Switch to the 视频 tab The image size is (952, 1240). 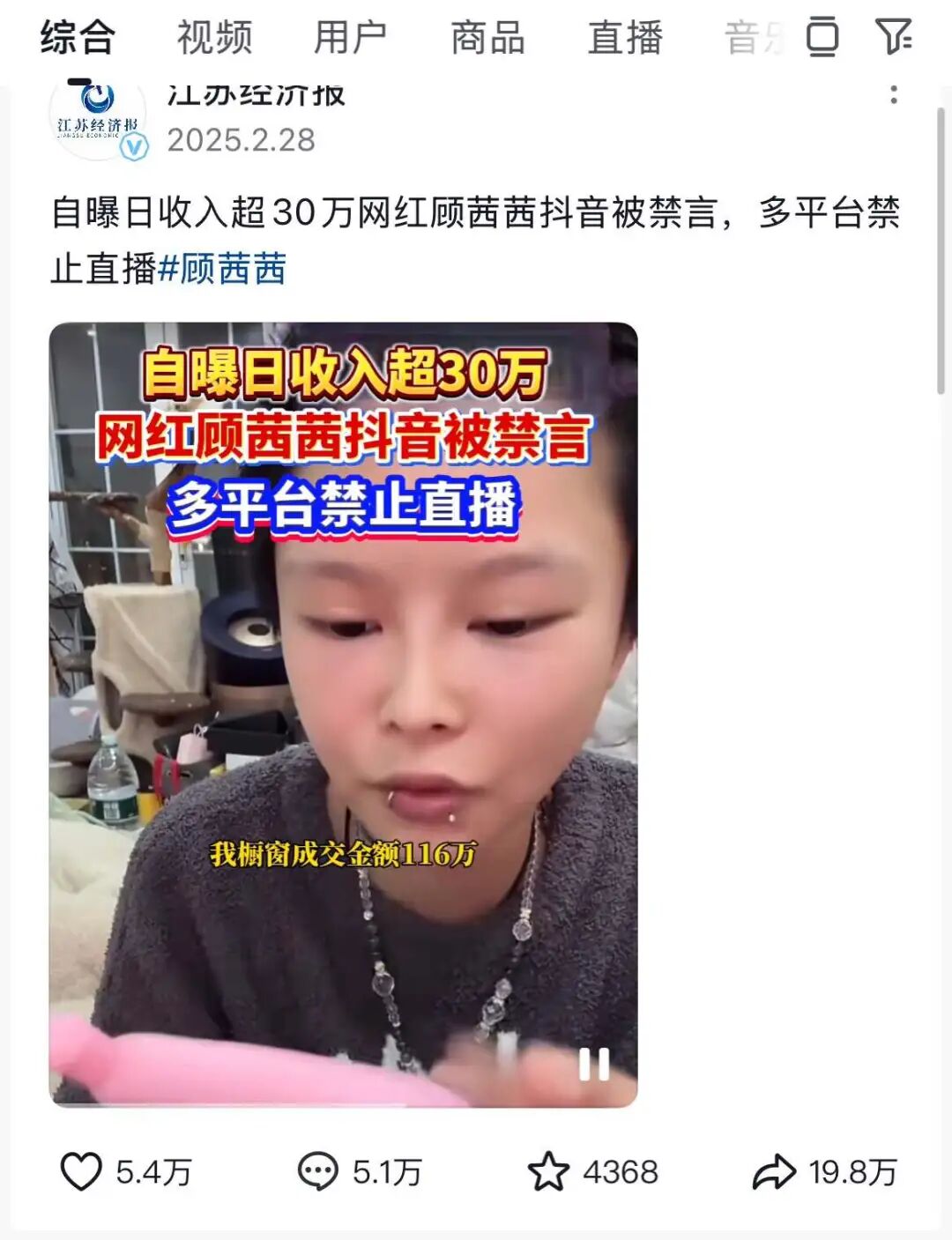[x=214, y=39]
